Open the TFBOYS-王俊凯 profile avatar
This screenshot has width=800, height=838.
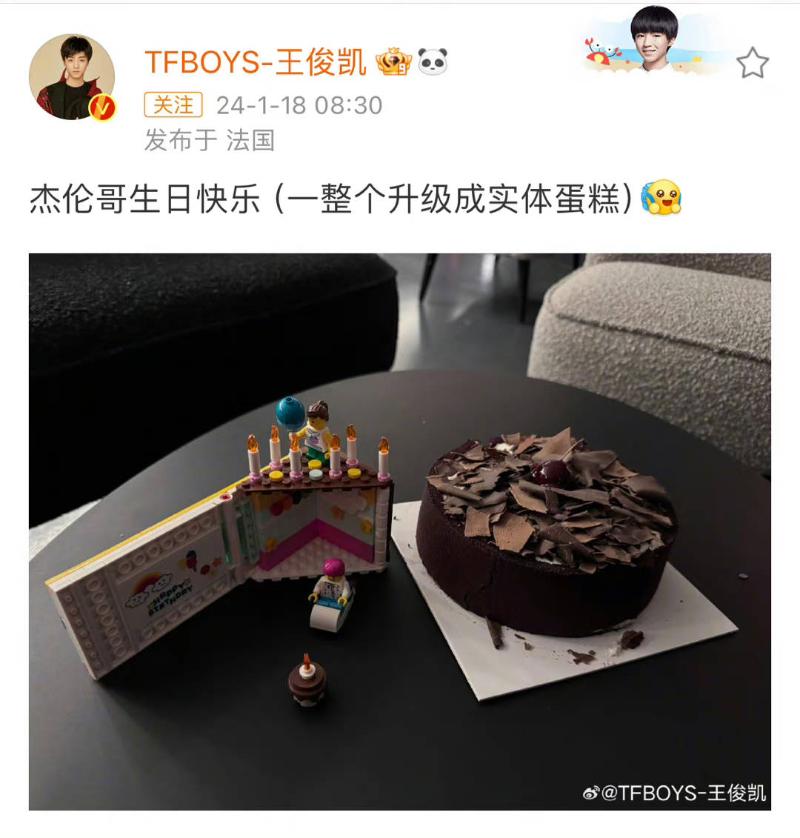[72, 77]
